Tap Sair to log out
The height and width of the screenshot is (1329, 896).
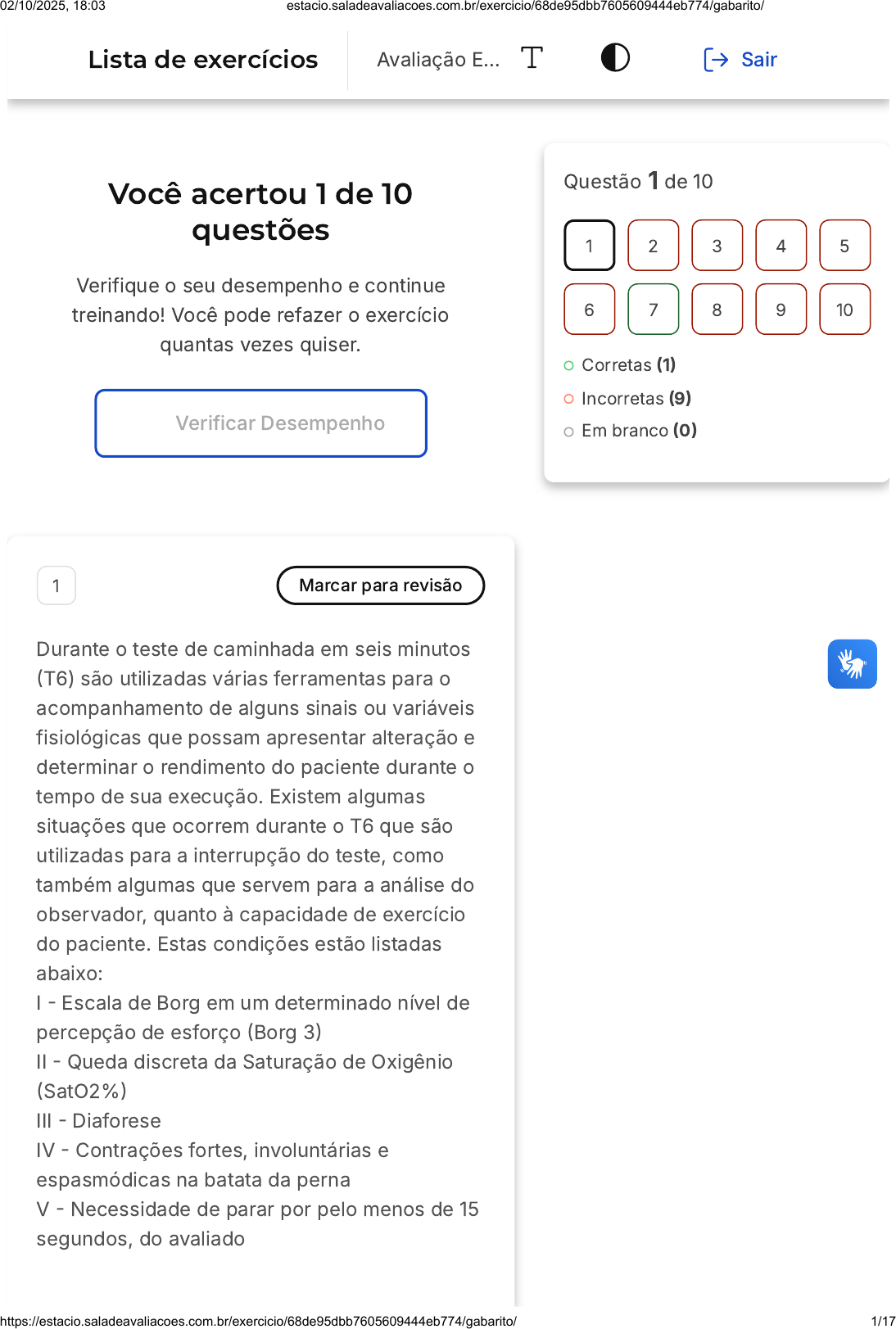pyautogui.click(x=740, y=60)
